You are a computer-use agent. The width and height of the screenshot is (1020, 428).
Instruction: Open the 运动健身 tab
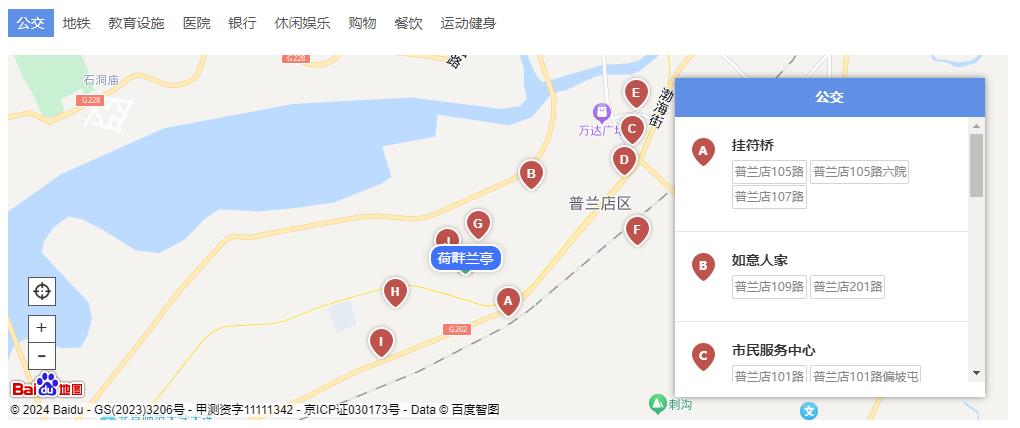[x=468, y=23]
